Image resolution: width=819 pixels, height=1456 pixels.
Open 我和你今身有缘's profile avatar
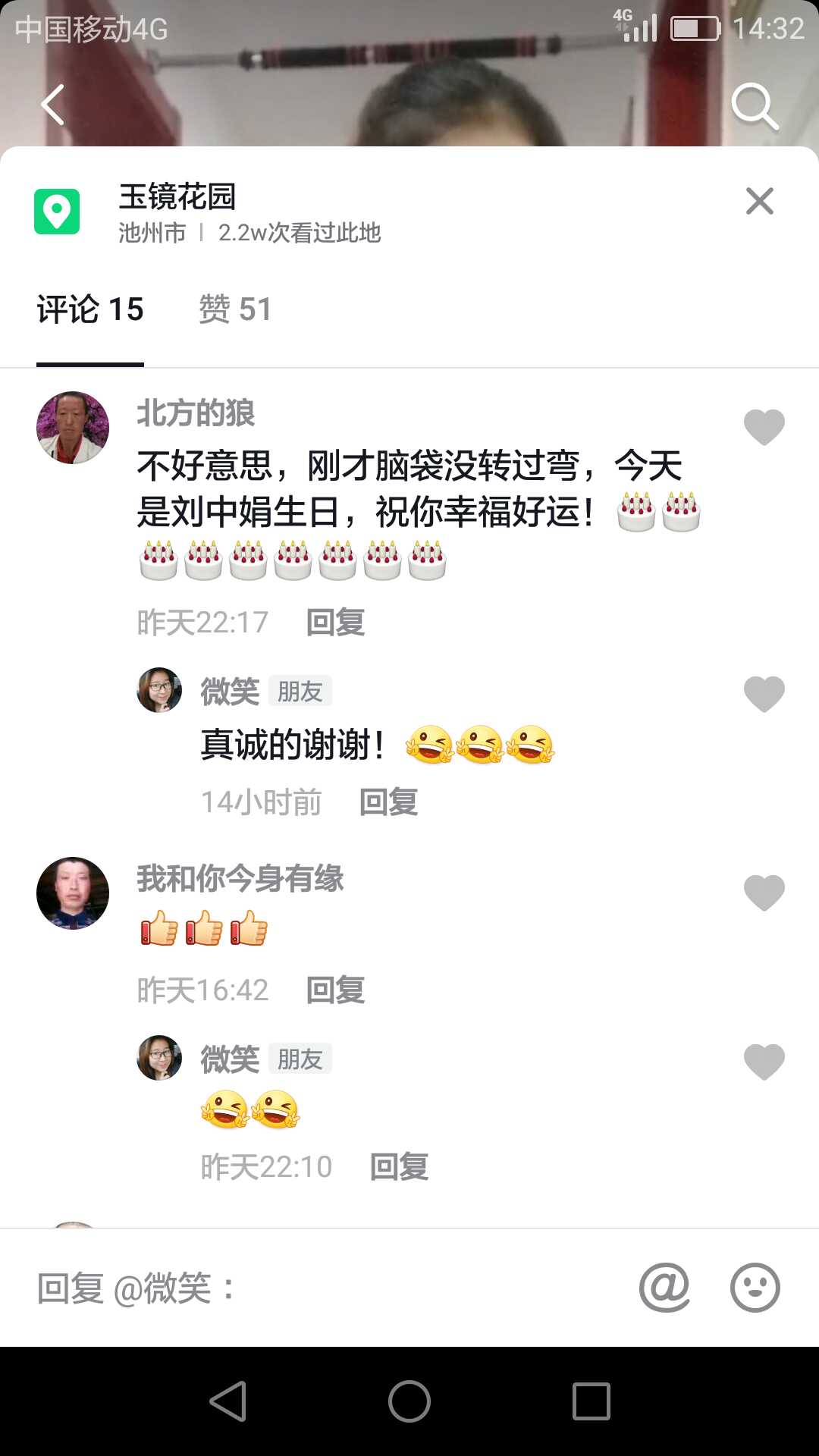pos(73,893)
